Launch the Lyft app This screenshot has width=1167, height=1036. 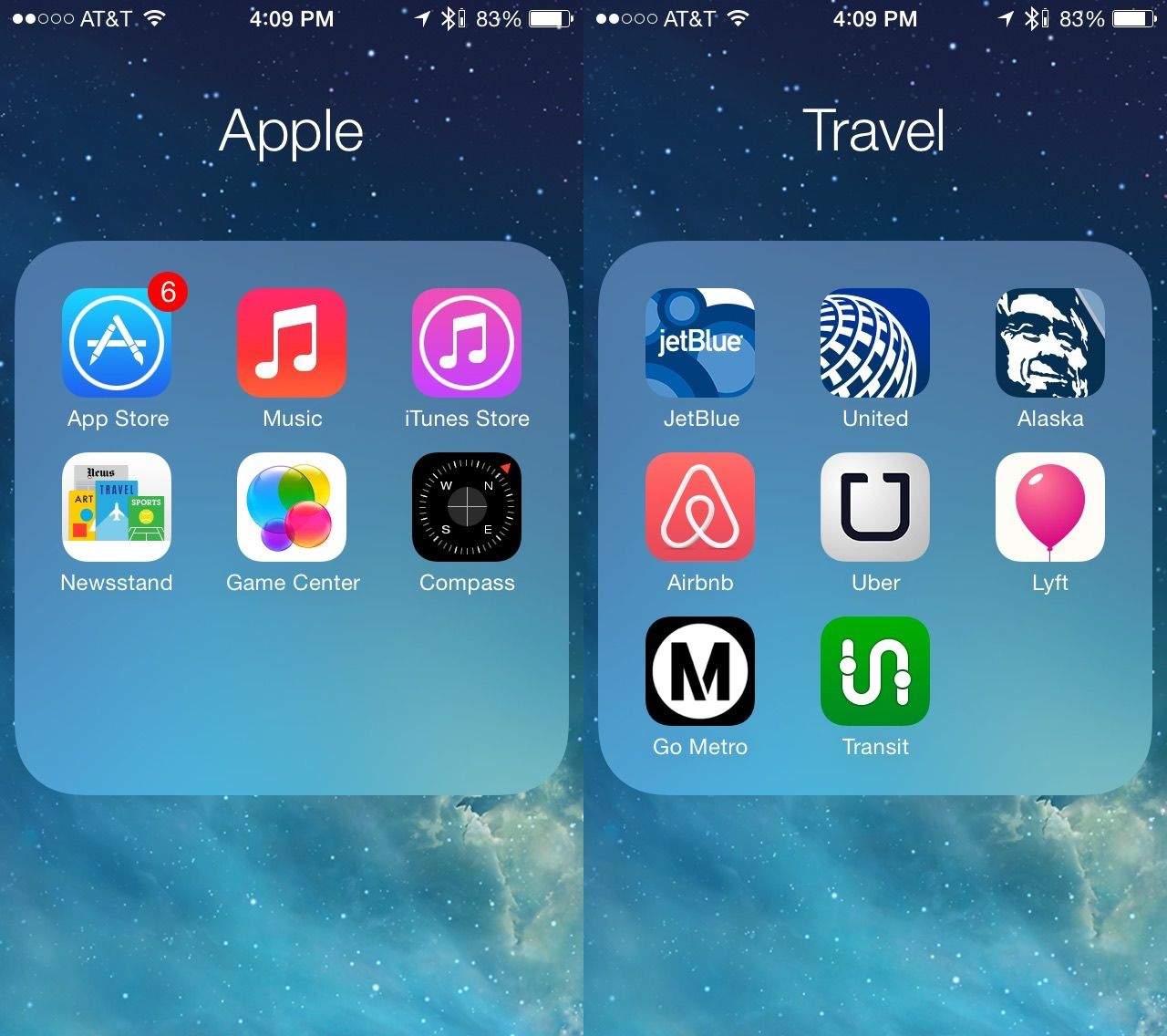click(1050, 507)
